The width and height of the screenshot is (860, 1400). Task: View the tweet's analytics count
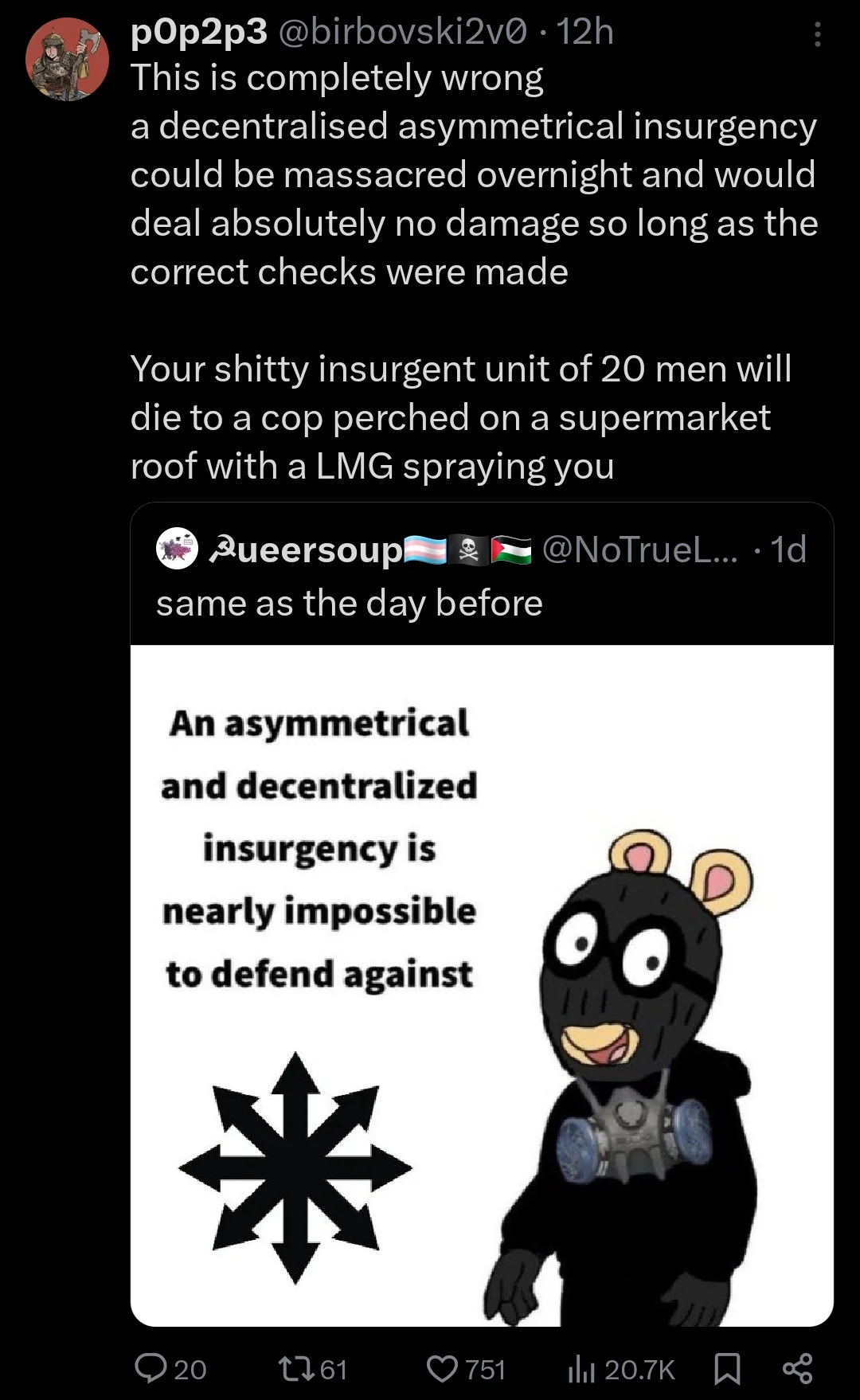(x=621, y=1368)
